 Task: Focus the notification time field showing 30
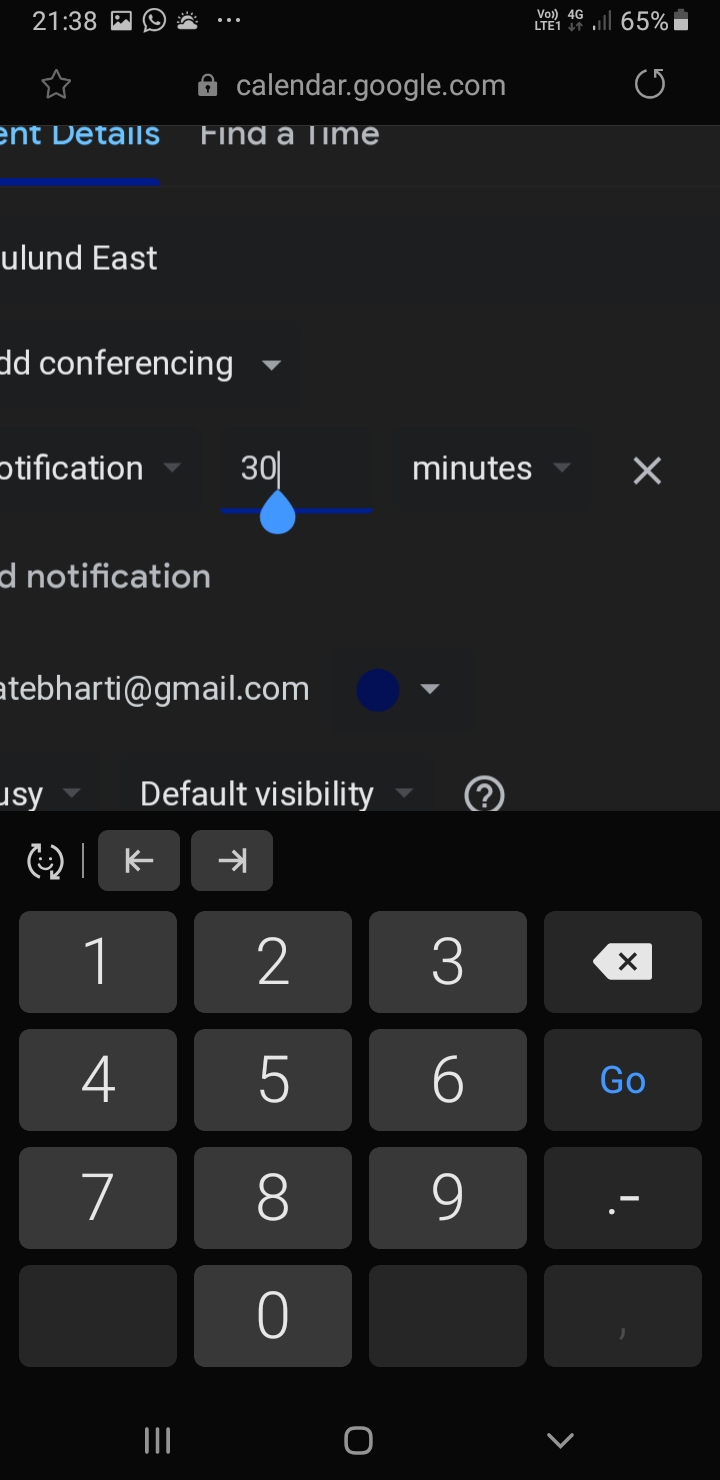[x=295, y=468]
